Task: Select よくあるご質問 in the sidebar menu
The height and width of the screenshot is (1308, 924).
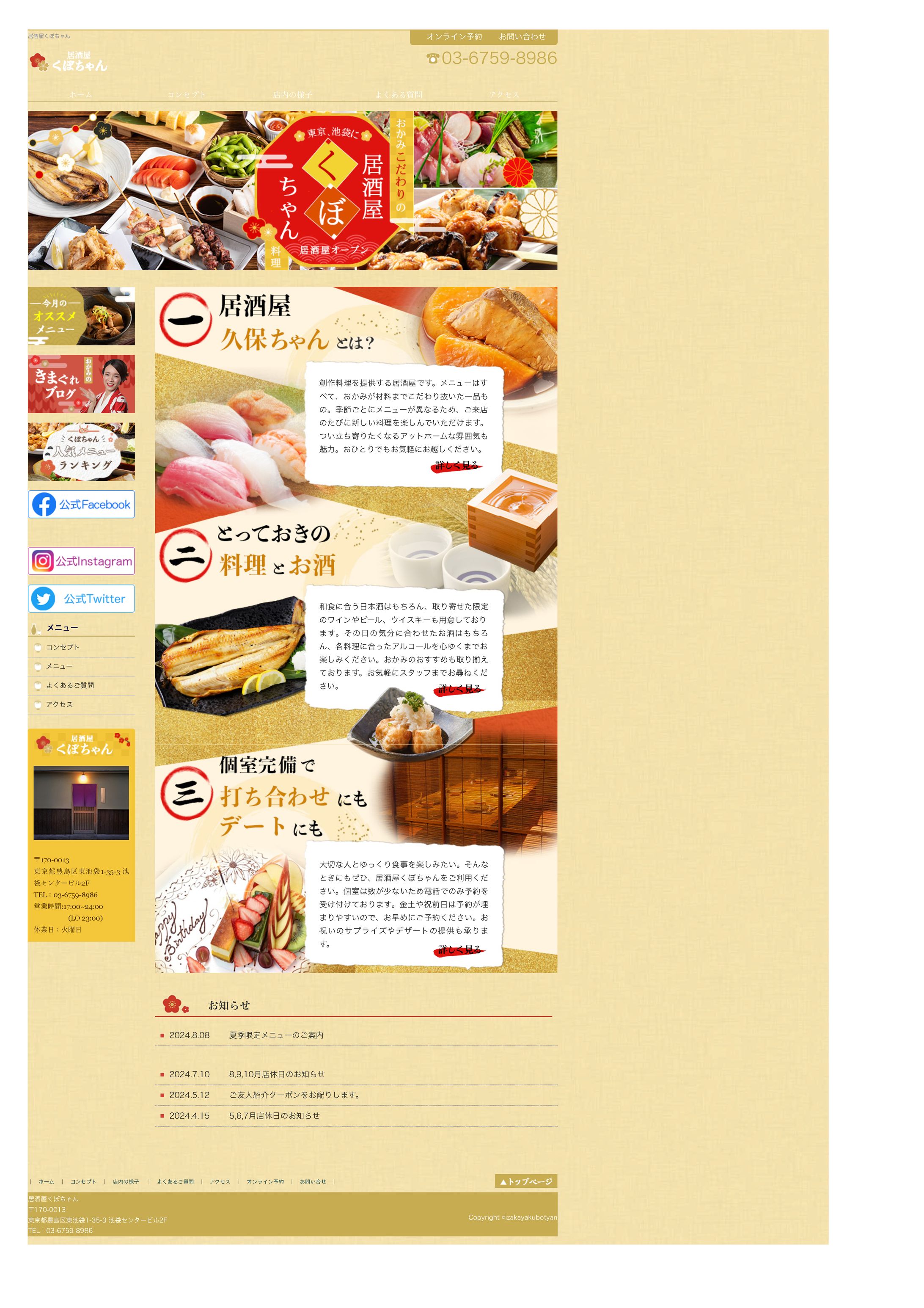Action: coord(69,685)
